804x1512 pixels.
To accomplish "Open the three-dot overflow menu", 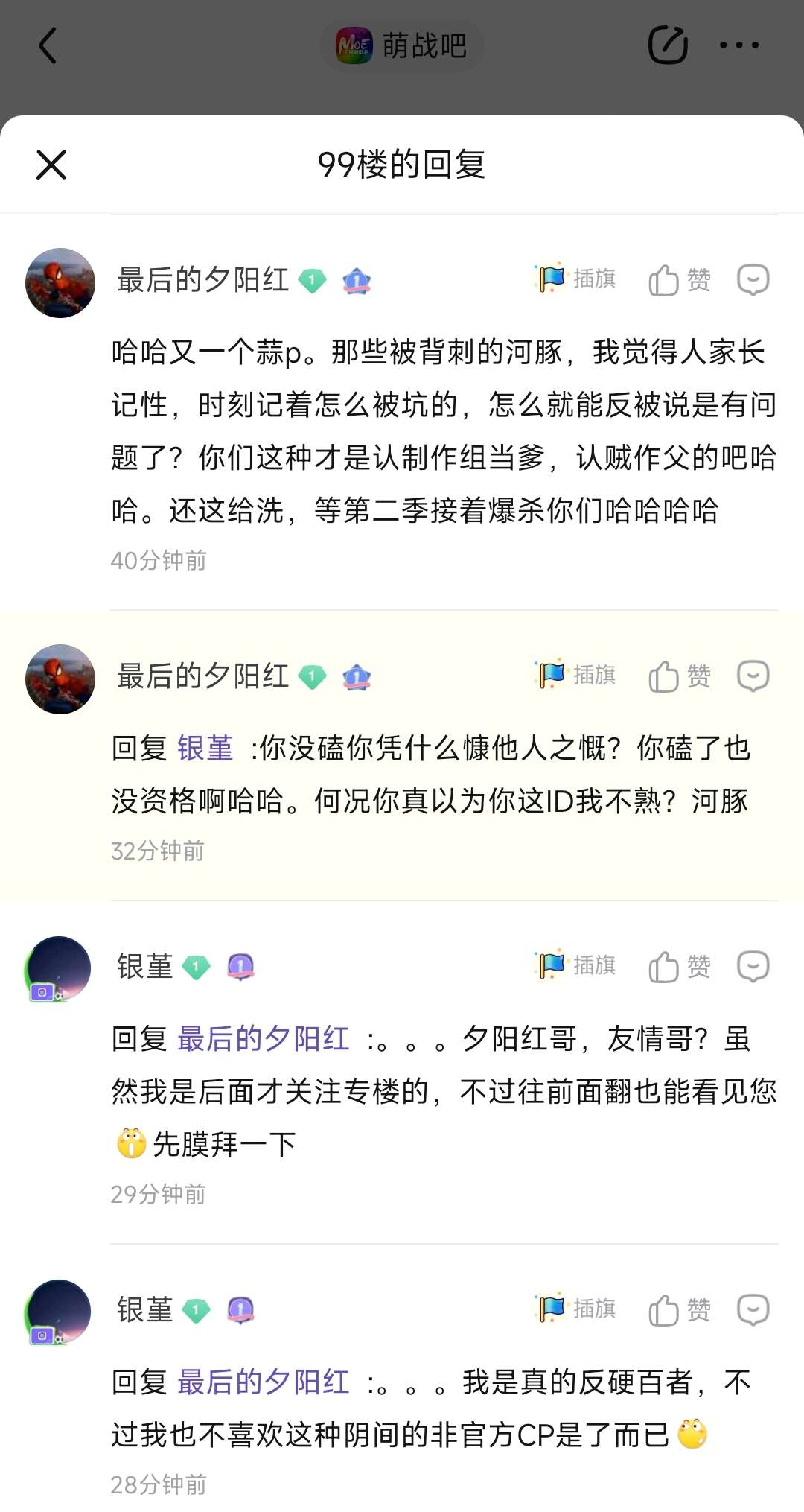I will 739,45.
